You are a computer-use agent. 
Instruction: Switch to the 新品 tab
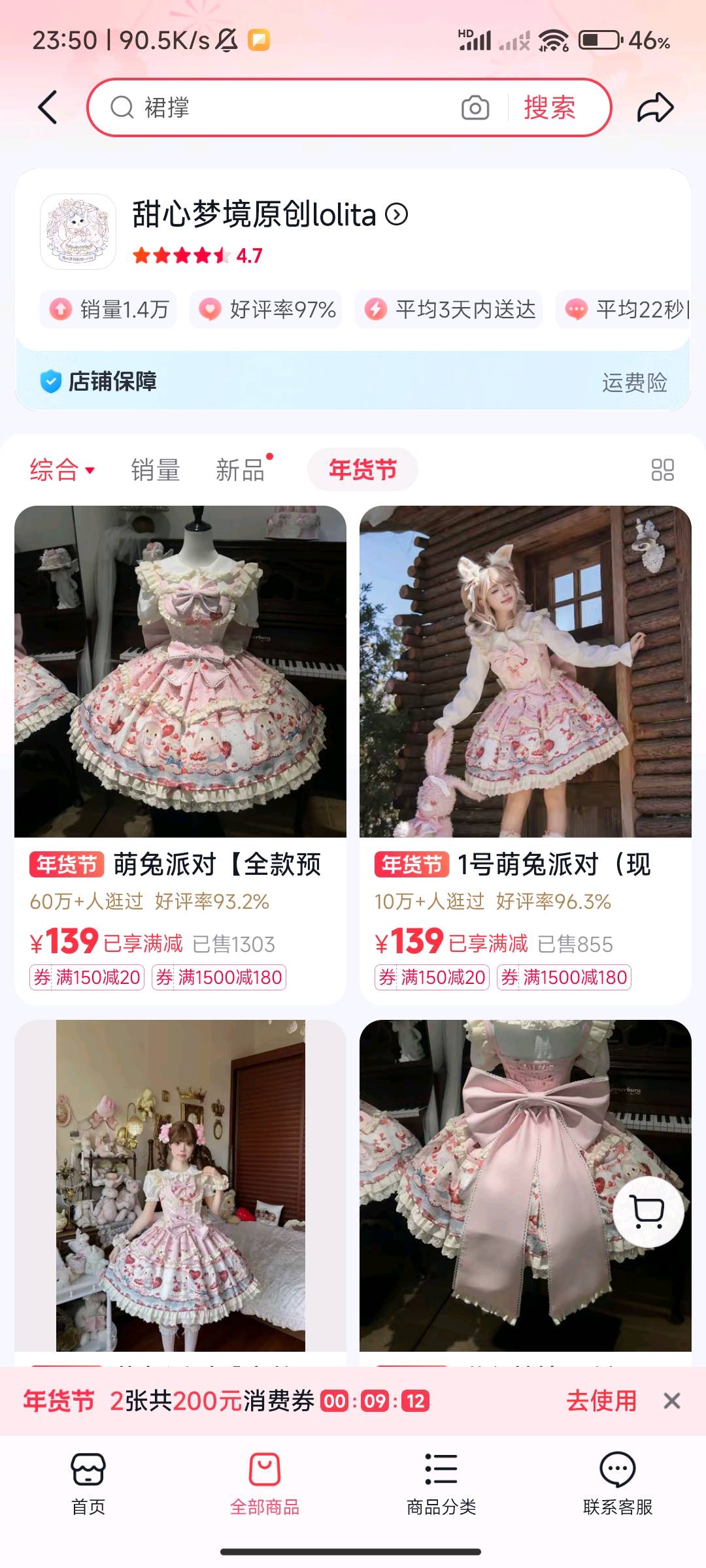(241, 470)
